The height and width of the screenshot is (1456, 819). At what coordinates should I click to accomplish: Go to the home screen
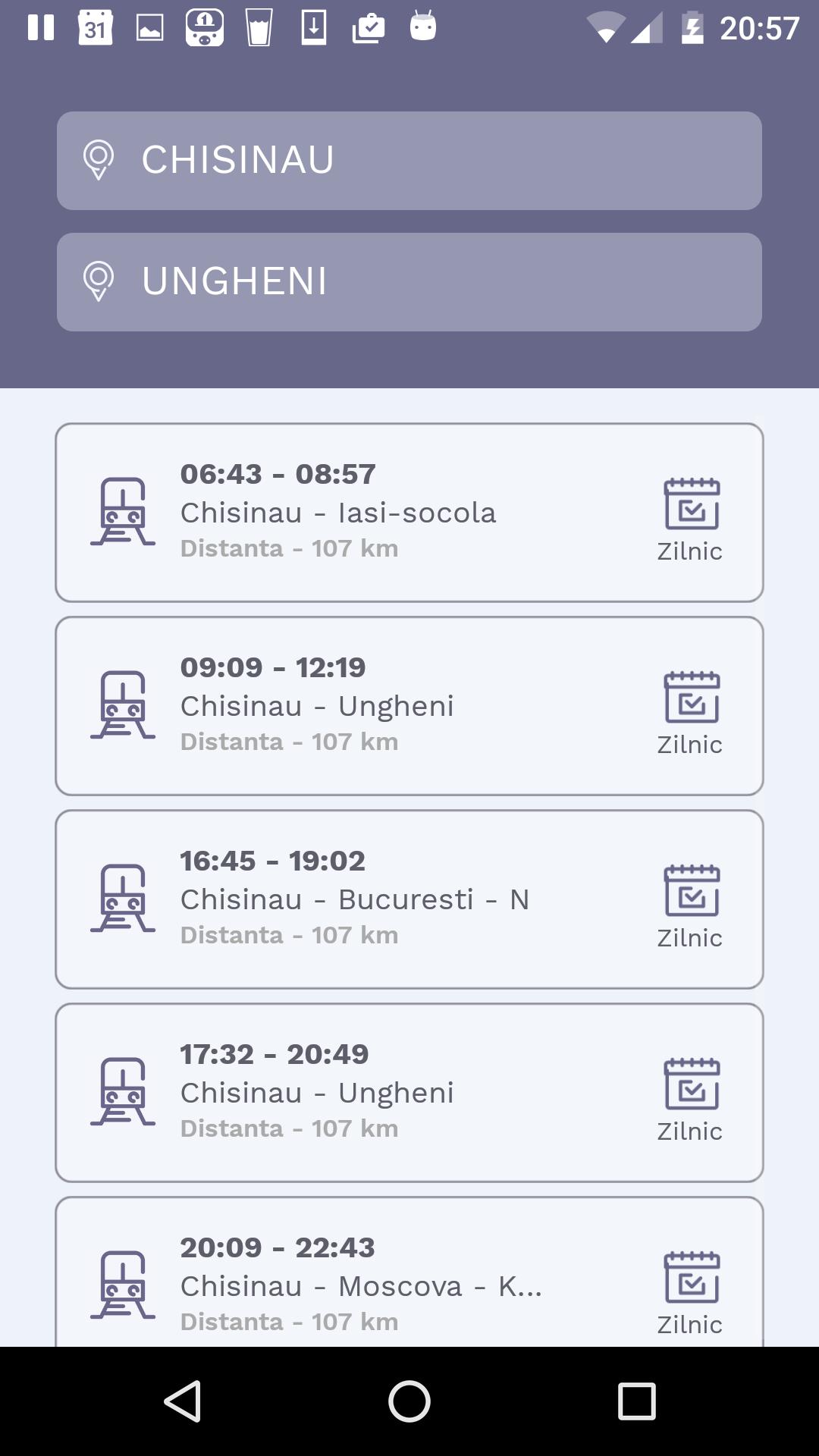(x=409, y=1401)
